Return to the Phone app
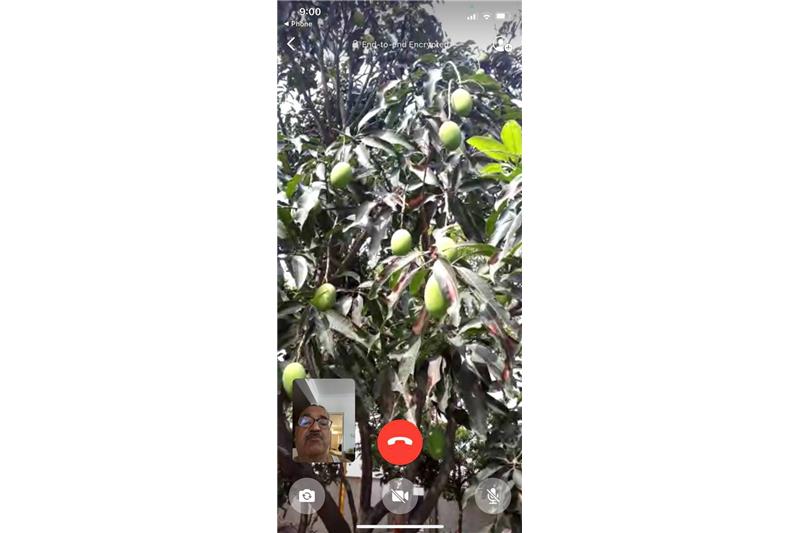The height and width of the screenshot is (533, 800). (x=298, y=24)
